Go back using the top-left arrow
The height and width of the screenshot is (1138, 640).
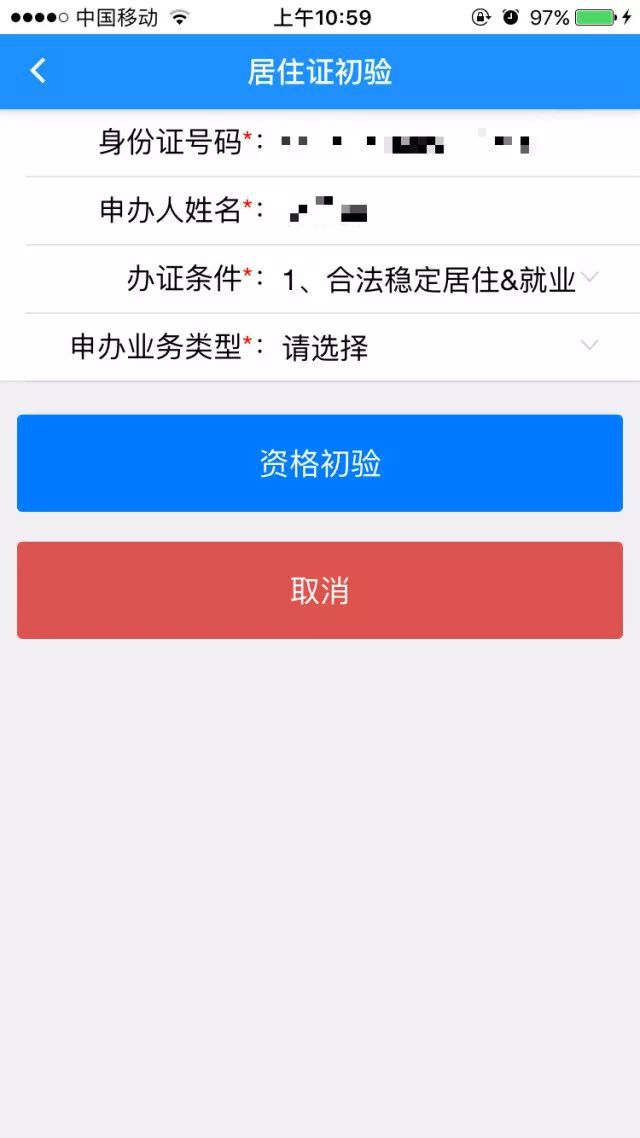pyautogui.click(x=38, y=71)
